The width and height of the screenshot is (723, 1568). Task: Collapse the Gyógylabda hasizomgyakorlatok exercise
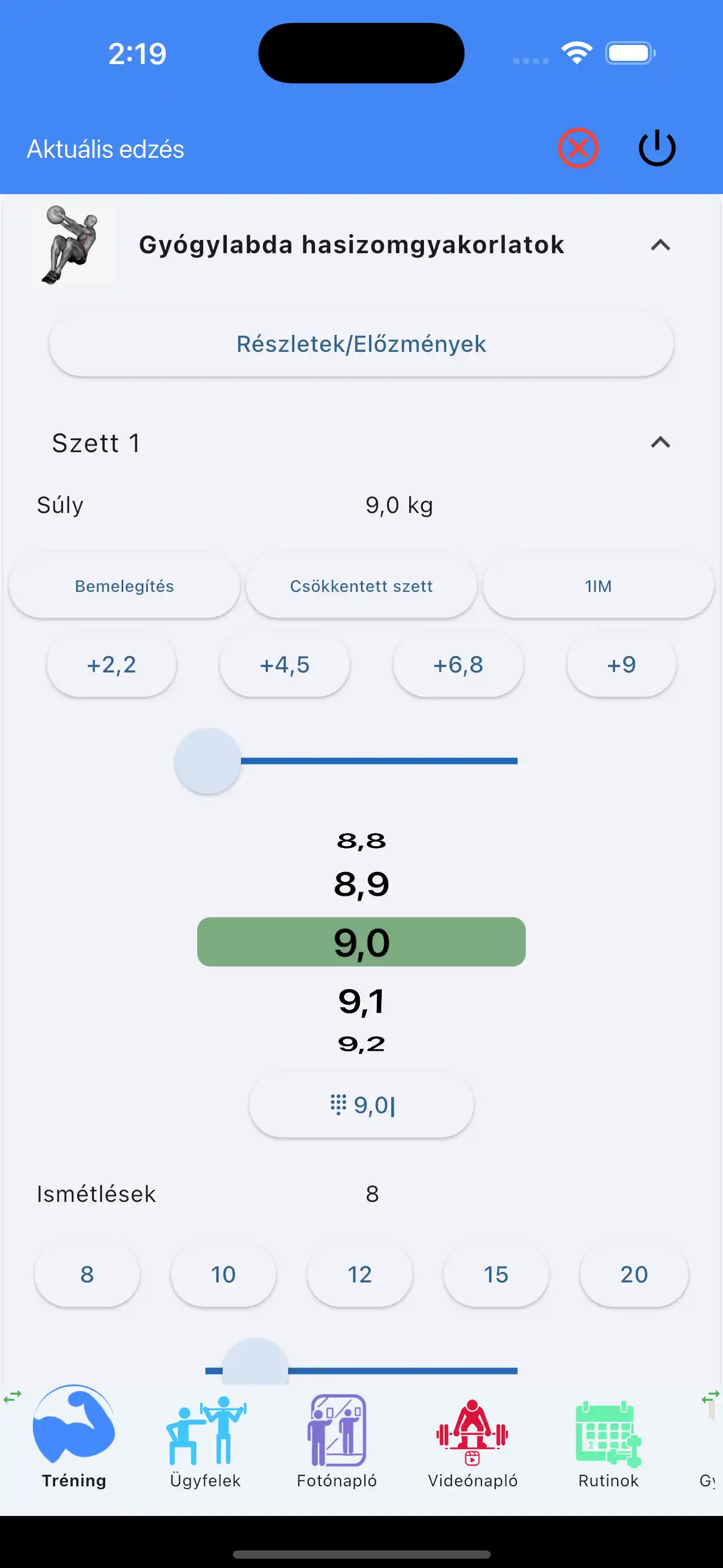click(662, 246)
